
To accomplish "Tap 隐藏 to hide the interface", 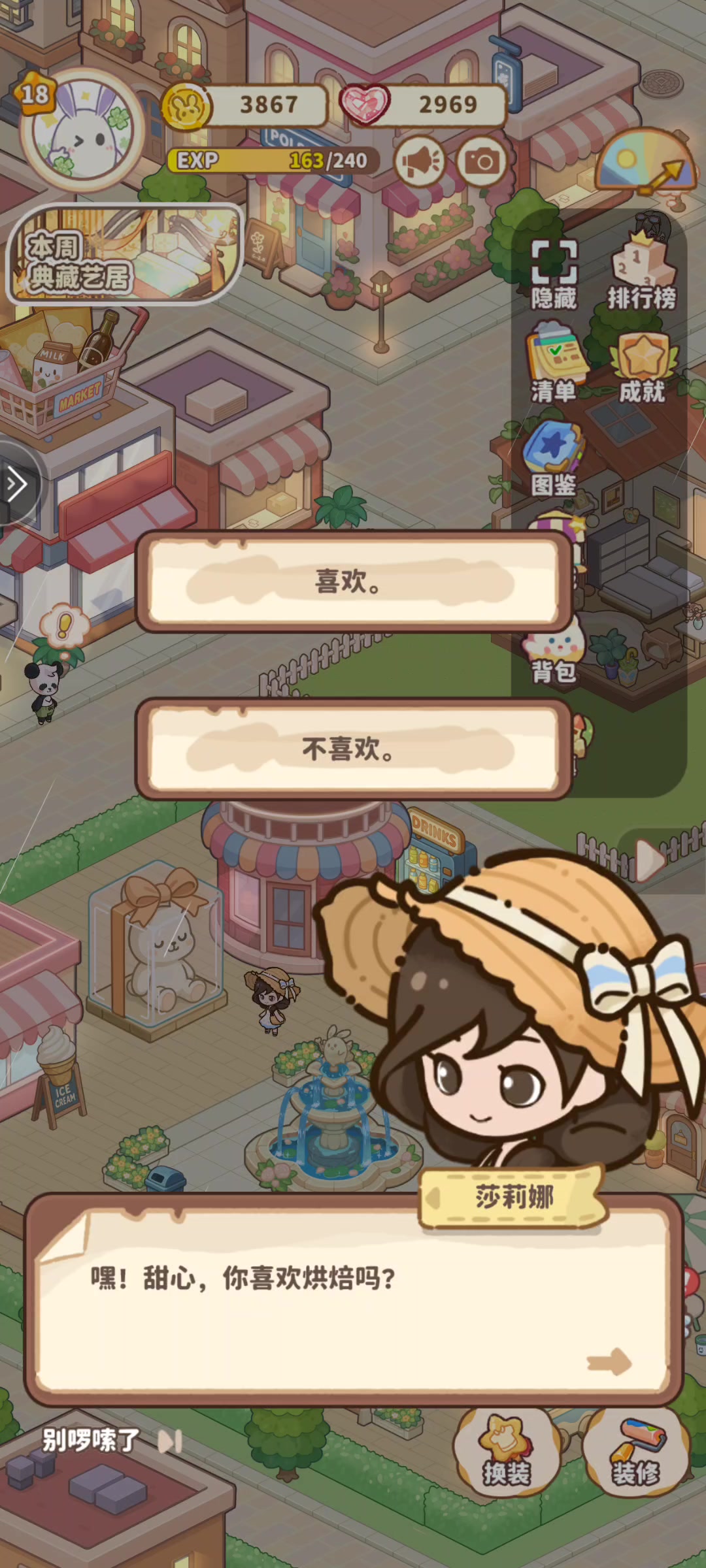I will click(x=554, y=274).
